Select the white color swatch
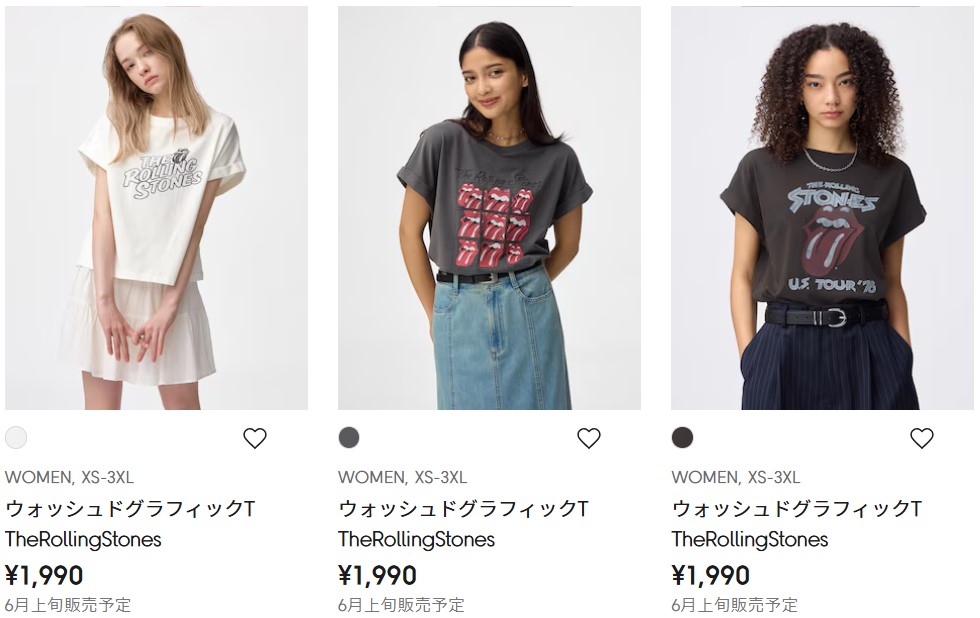Screen dimensions: 980x618 click(x=16, y=437)
